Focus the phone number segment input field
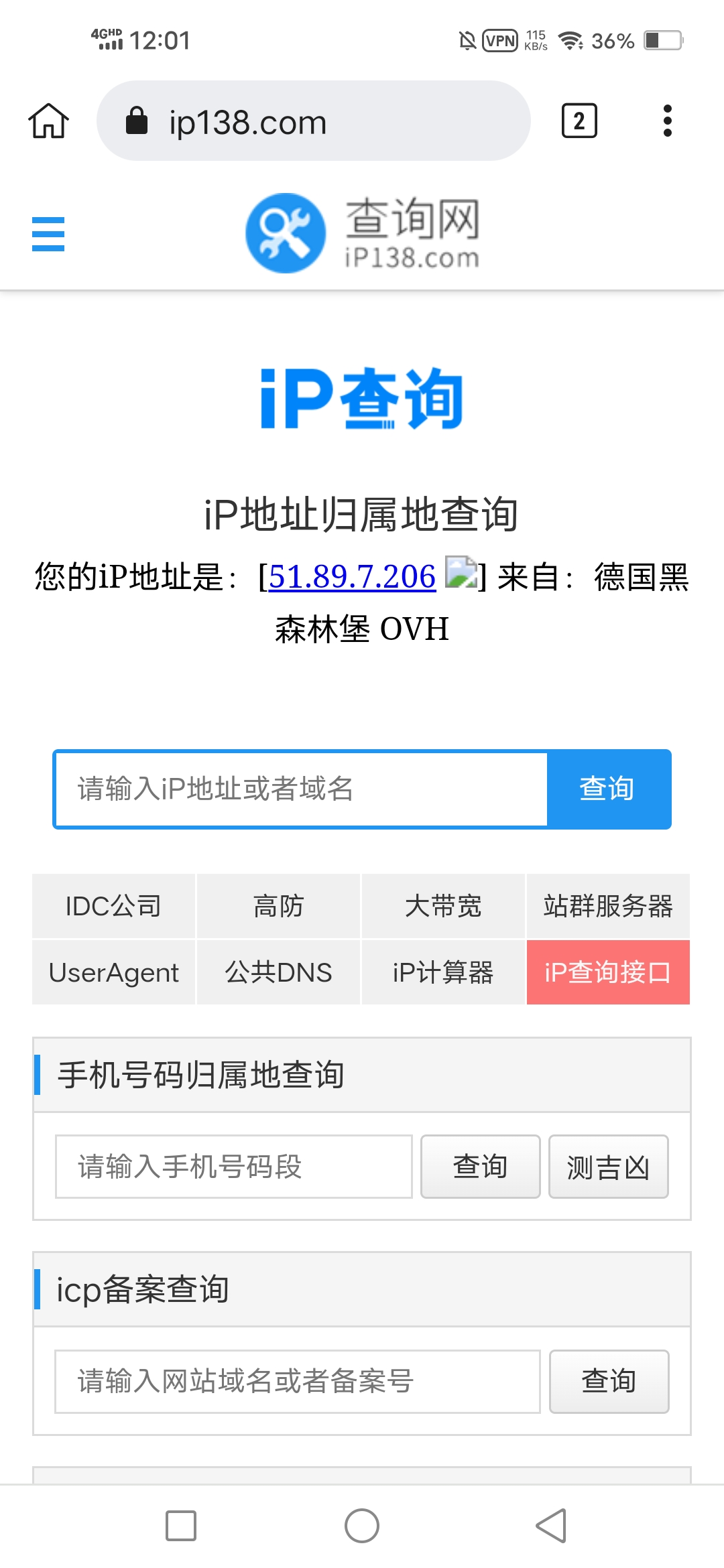Screen dimensions: 724x1568 233,1167
